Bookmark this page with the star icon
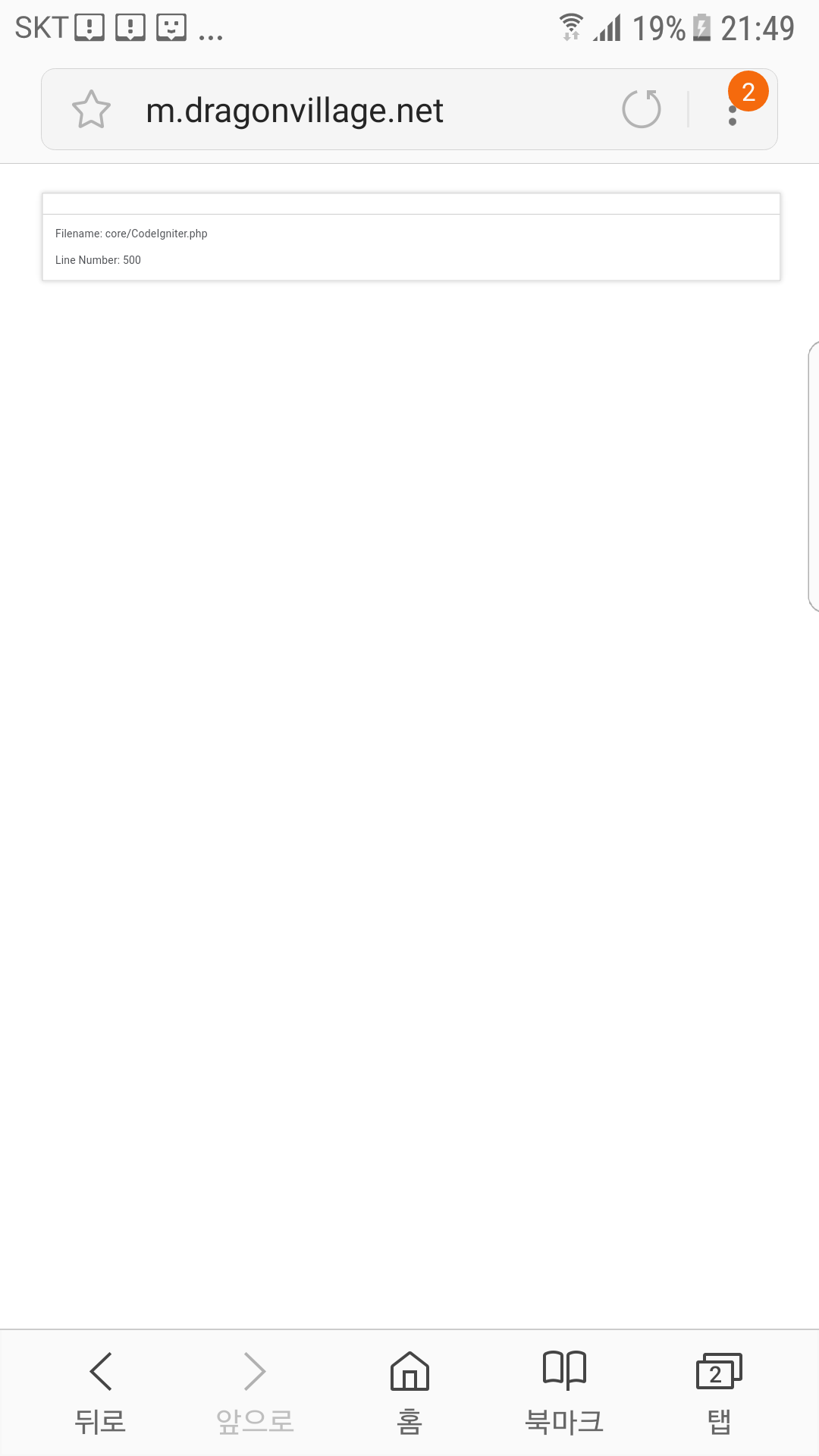819x1456 pixels. click(91, 110)
